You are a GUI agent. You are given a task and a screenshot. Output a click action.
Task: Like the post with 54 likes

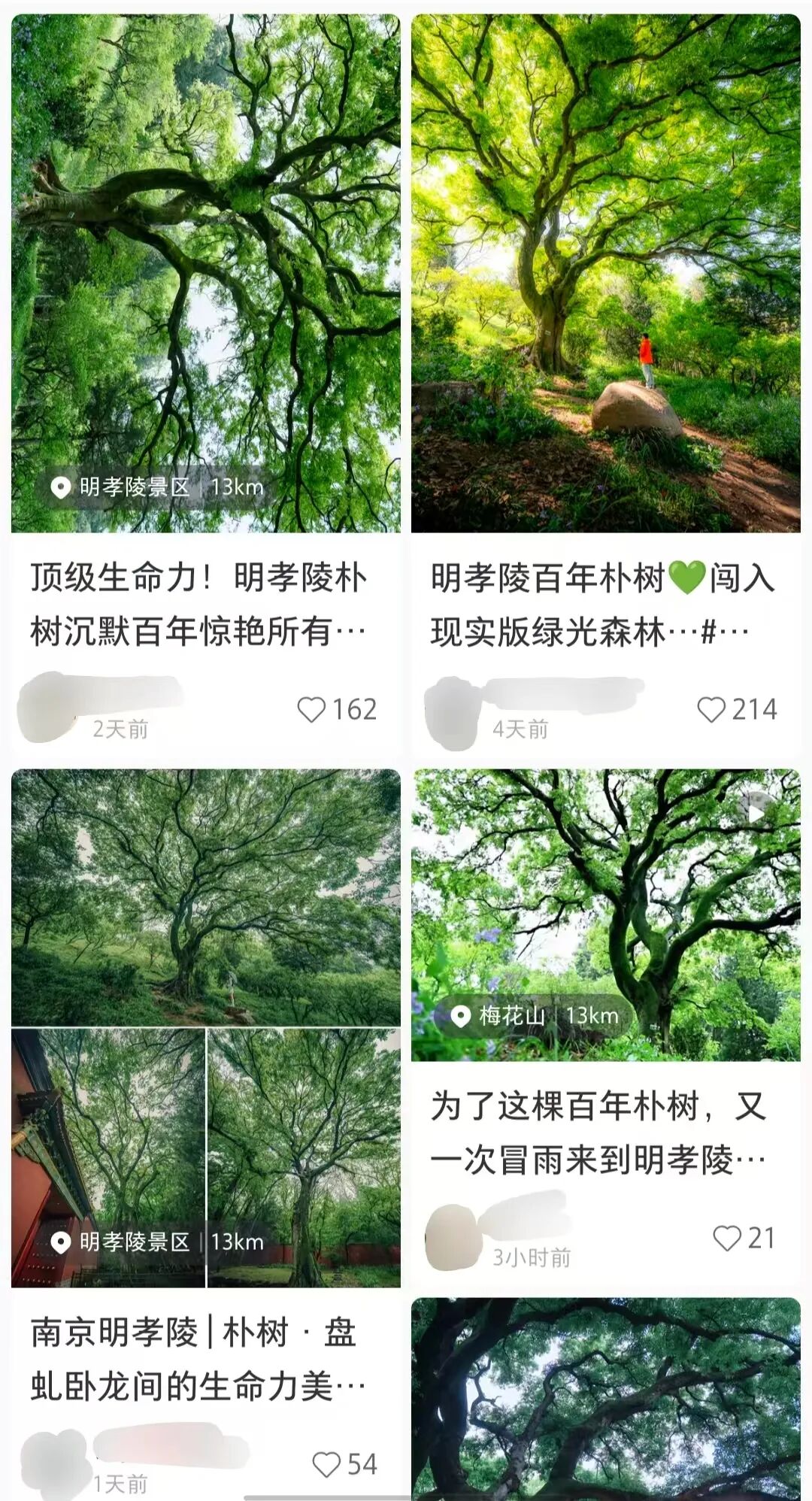pos(326,1464)
